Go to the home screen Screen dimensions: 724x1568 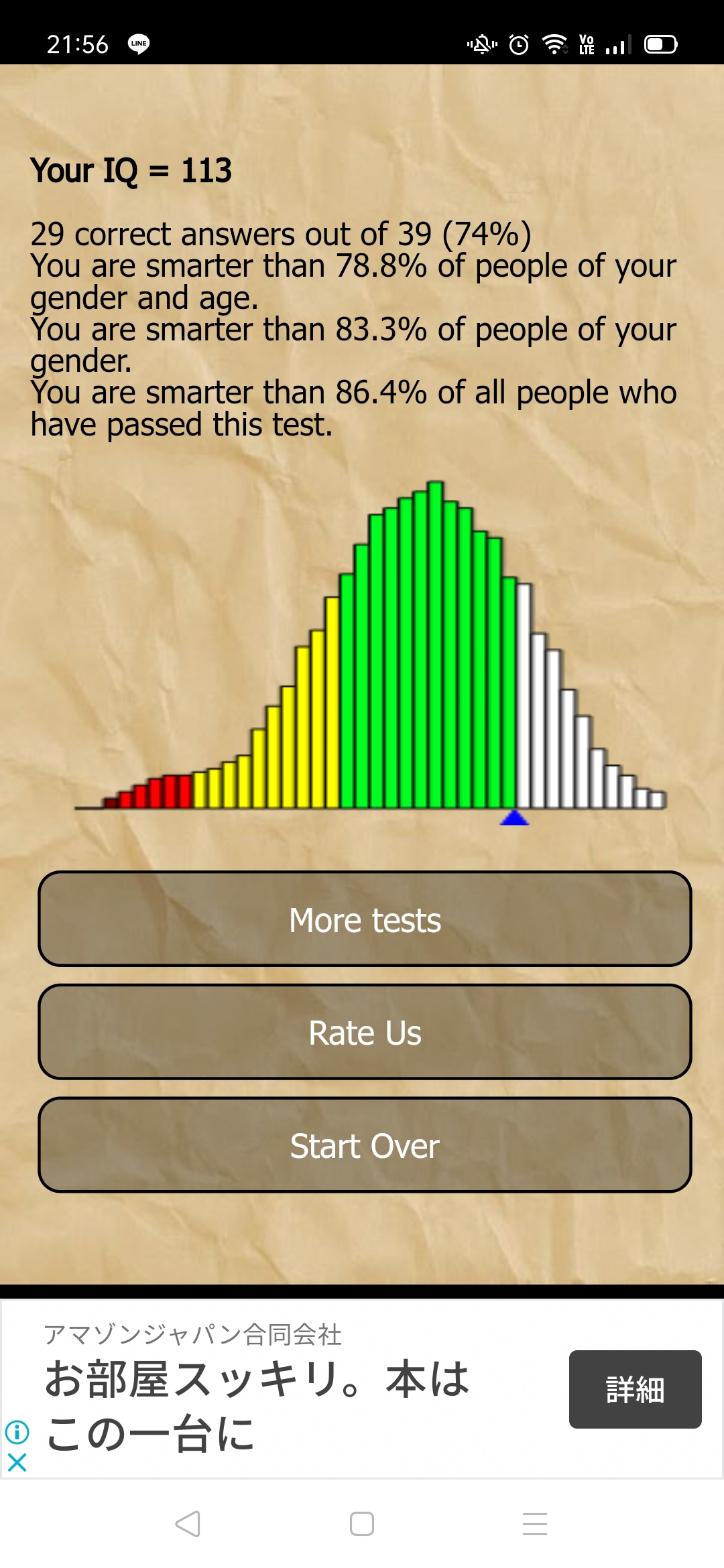point(362,1524)
